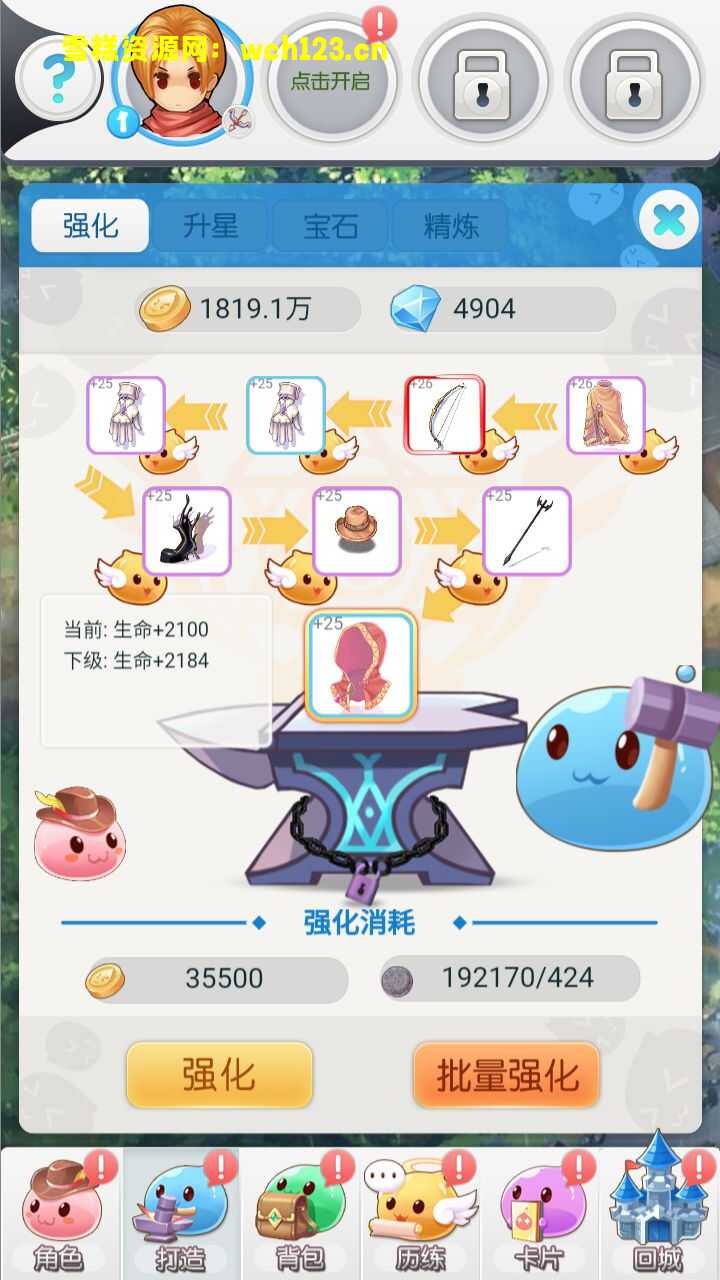The image size is (720, 1280).
Task: Select the brown hat equipment icon
Action: coord(355,531)
